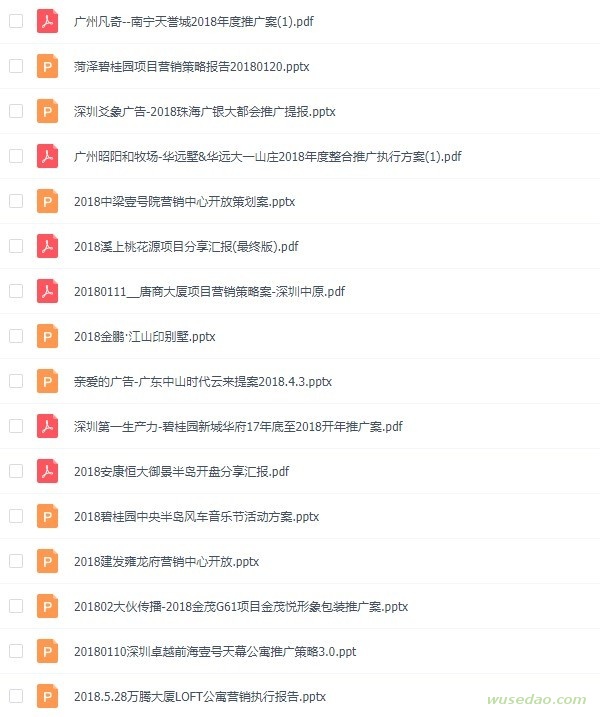
Task: Select checkbox for 菏泽碧桂园项目营销策略报告 file
Action: (x=16, y=66)
